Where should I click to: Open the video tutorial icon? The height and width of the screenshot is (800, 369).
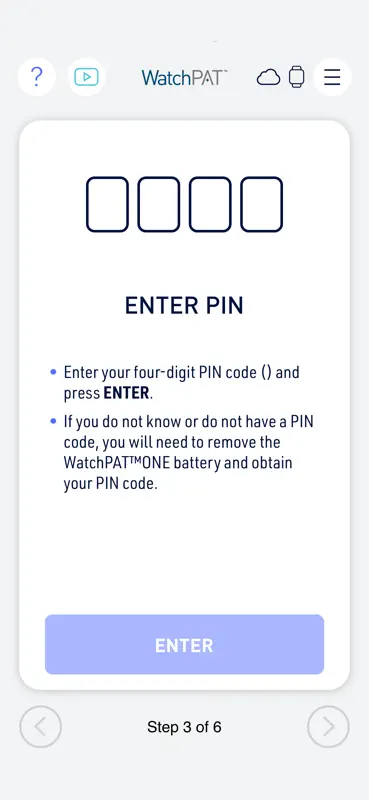pyautogui.click(x=87, y=77)
